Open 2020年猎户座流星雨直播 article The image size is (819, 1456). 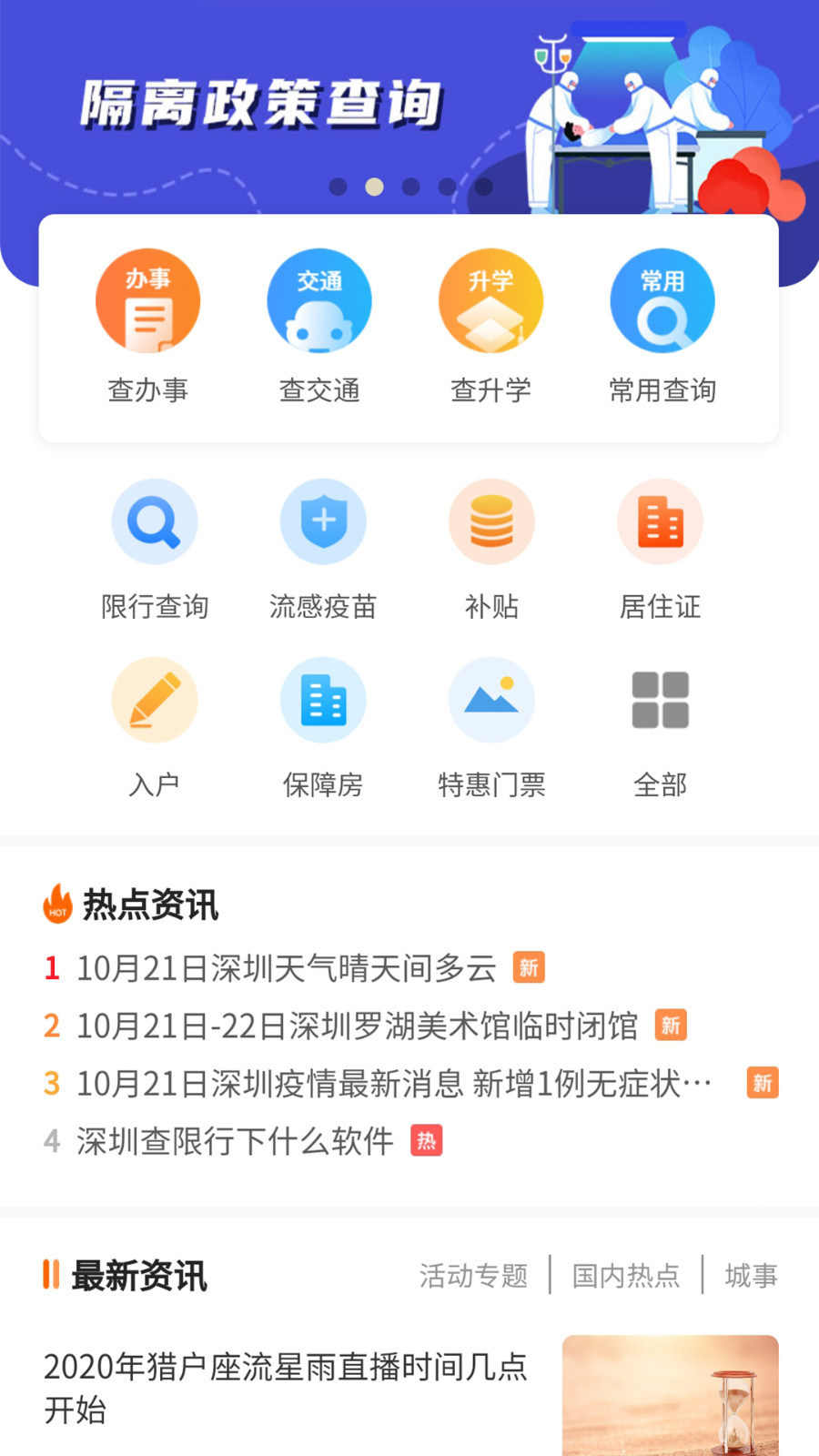coord(286,1387)
